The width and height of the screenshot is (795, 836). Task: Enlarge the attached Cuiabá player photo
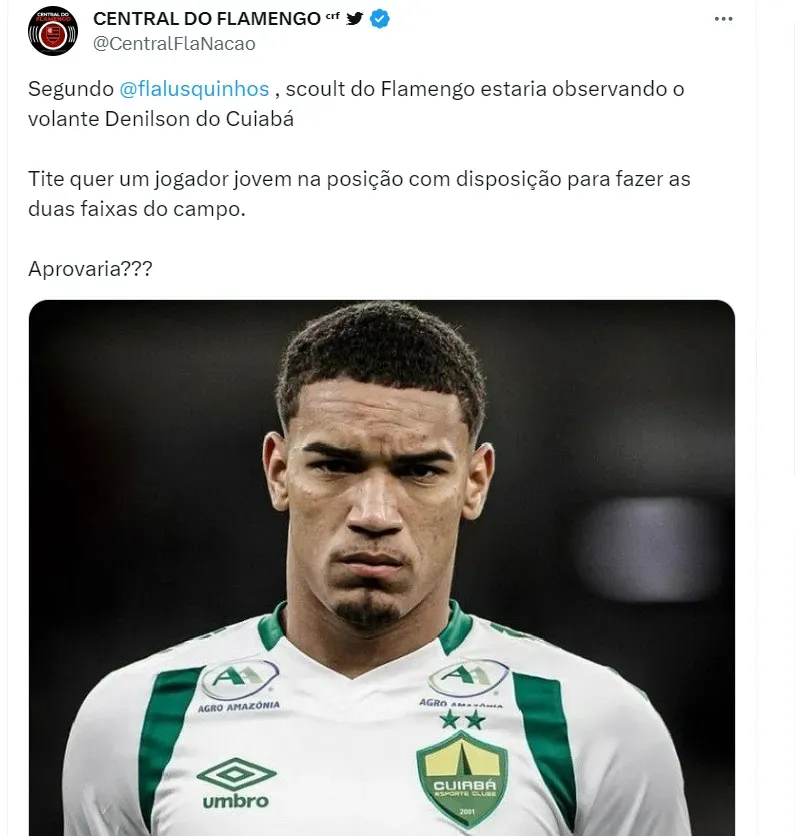point(381,567)
